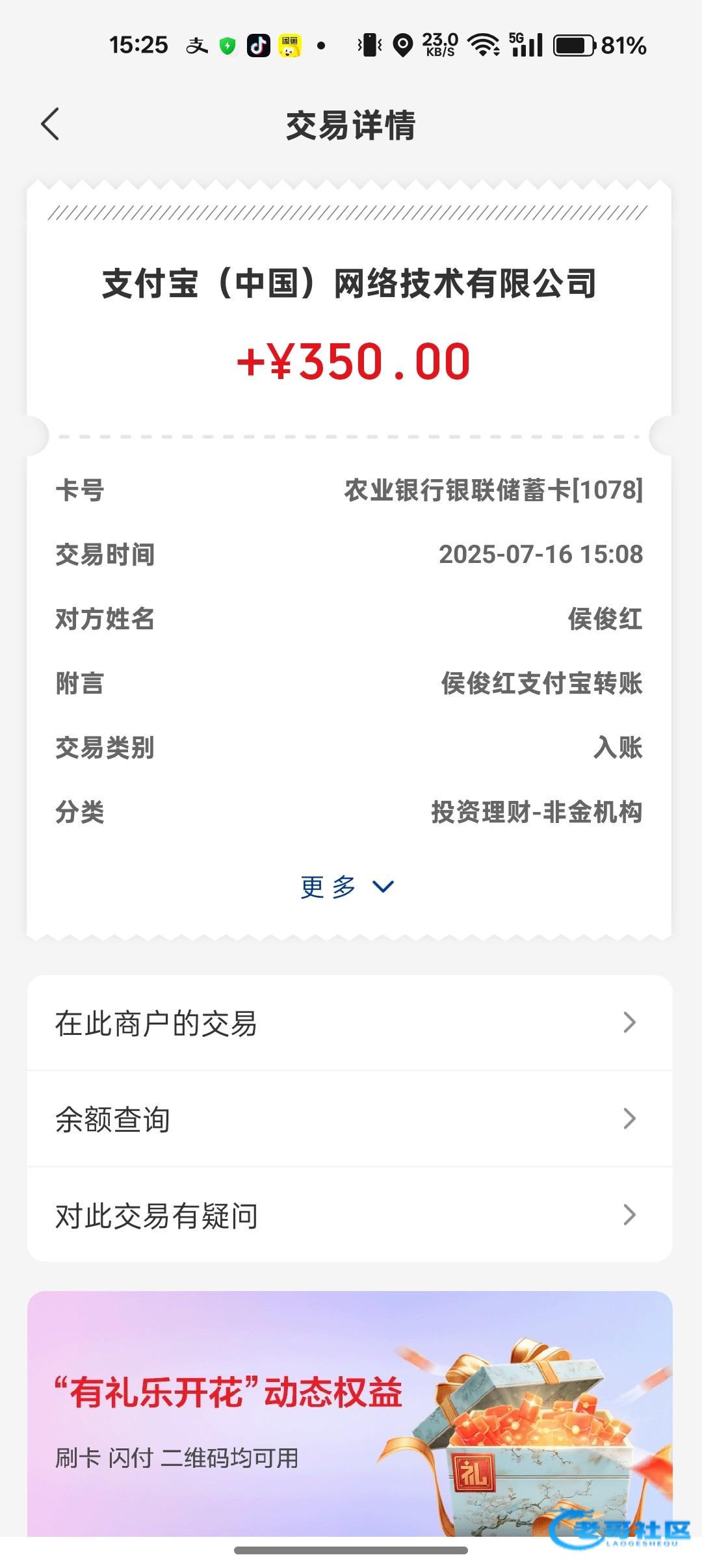Open 对此交易有疑问 row
Screen dimensions: 702x1568
350,1216
